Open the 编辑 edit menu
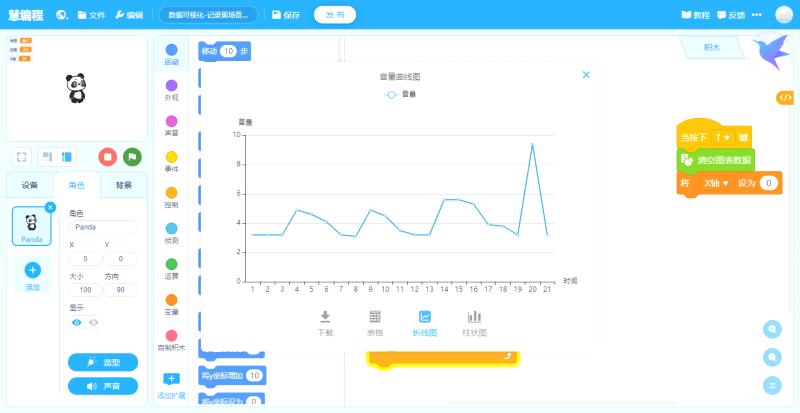Screen dimensions: 800x413 129,15
